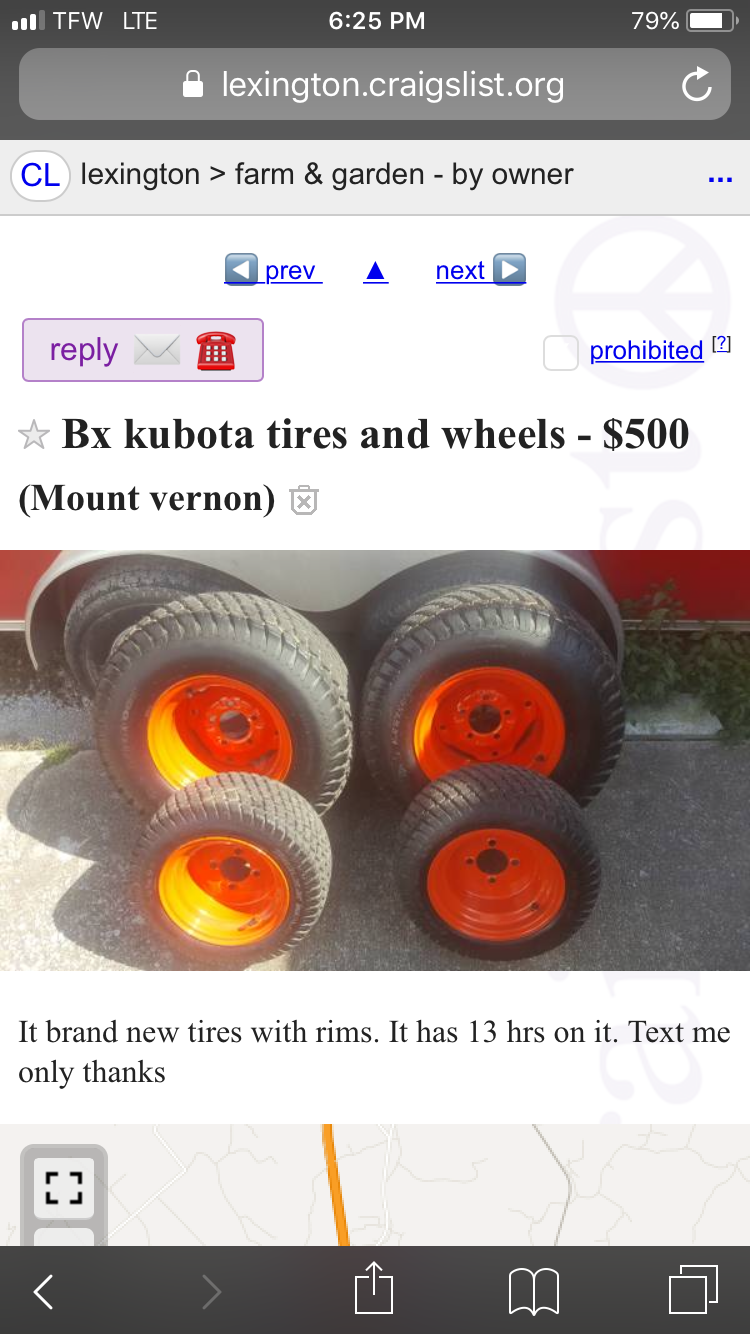750x1334 pixels.
Task: Reply to the seller
Action: click(143, 350)
